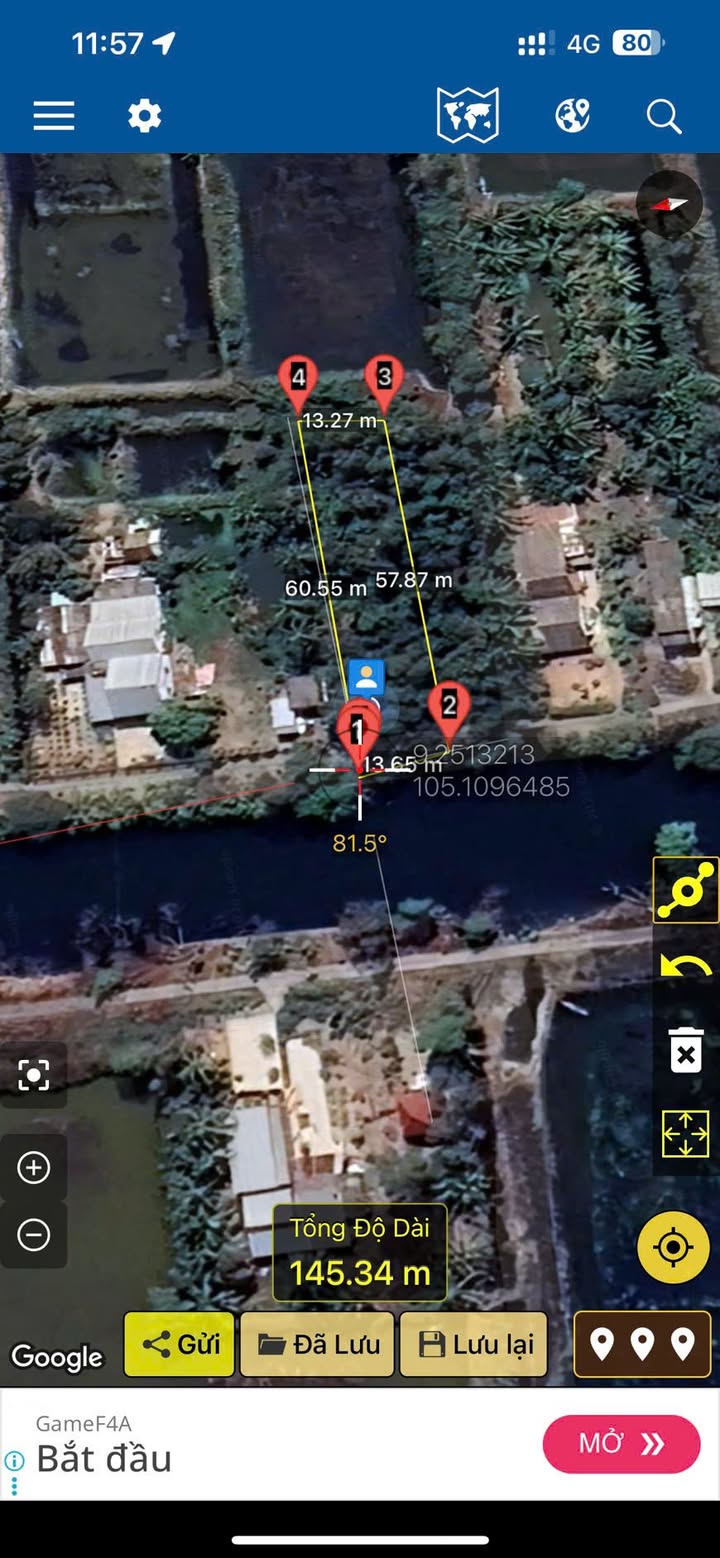Viewport: 720px width, 1558px height.
Task: Share the measurement with Gửi
Action: (180, 1345)
